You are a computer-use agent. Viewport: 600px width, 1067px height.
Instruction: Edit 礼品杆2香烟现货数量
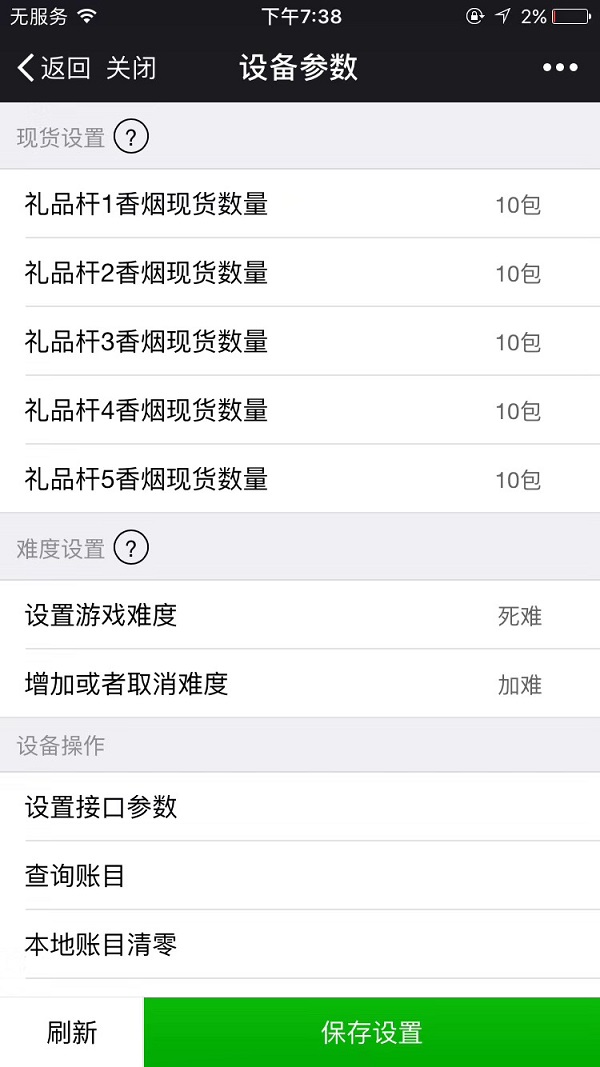click(300, 273)
